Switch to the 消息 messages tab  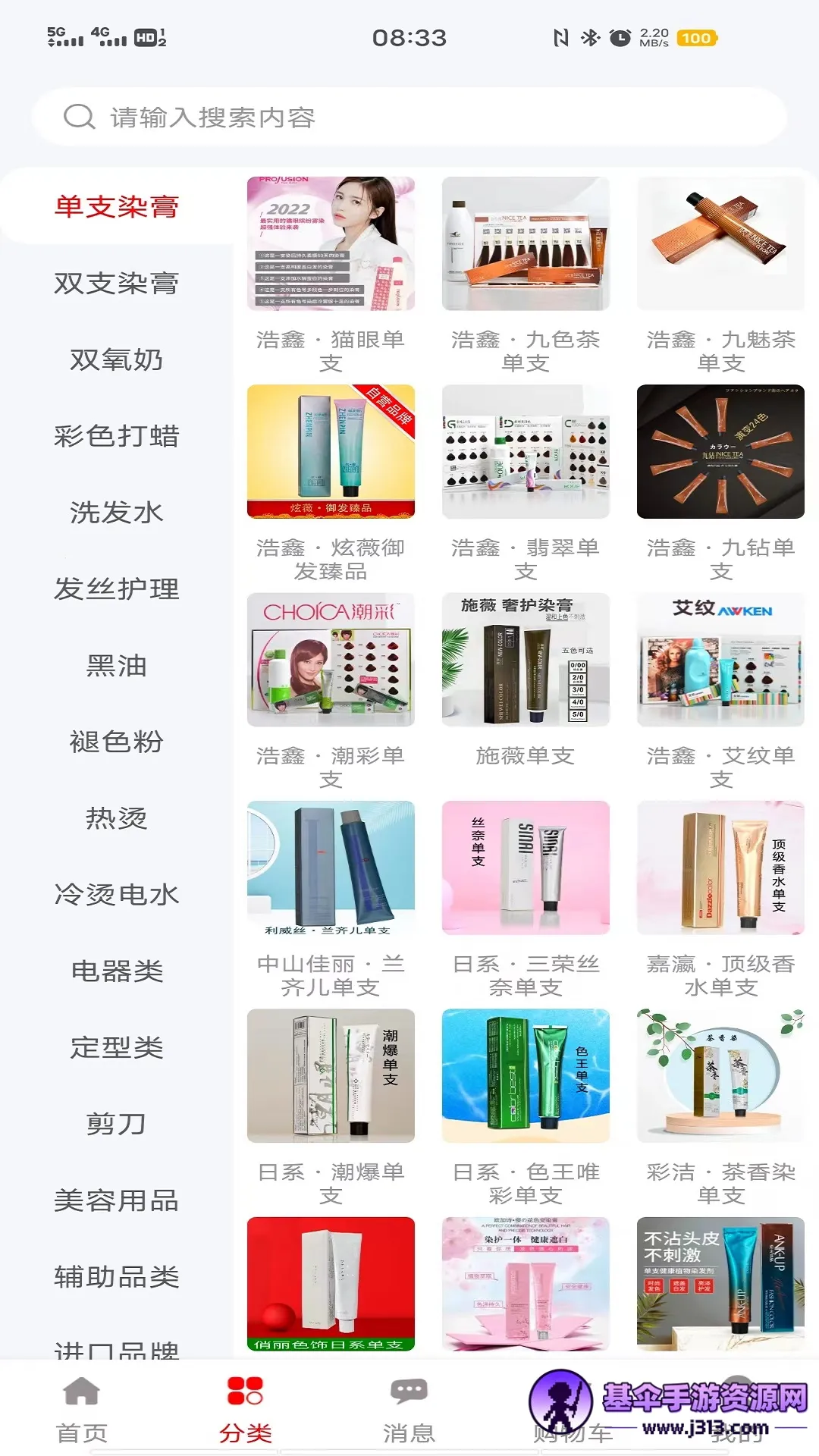coord(409,1409)
